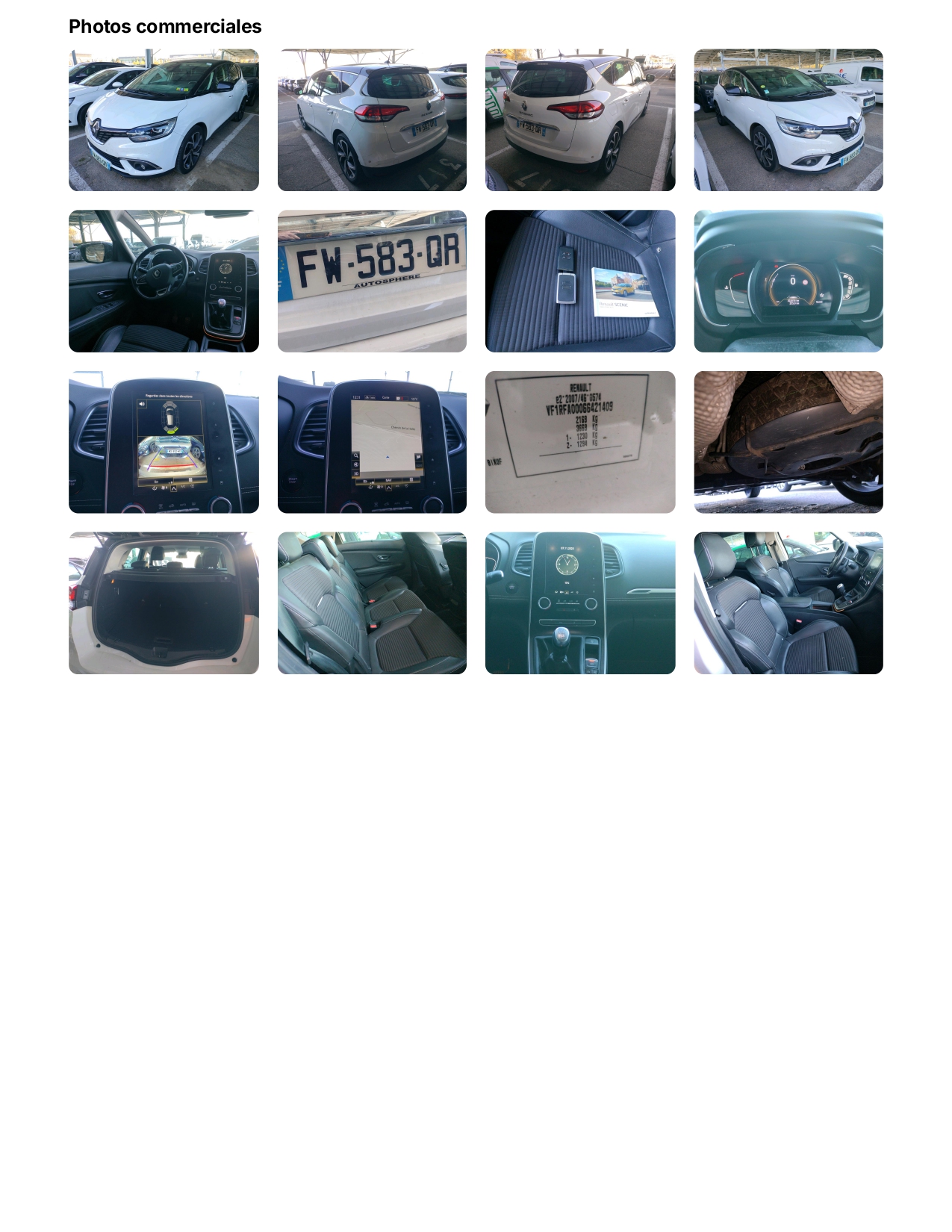
Task: Enlarge the front-right exterior photo
Action: [788, 120]
